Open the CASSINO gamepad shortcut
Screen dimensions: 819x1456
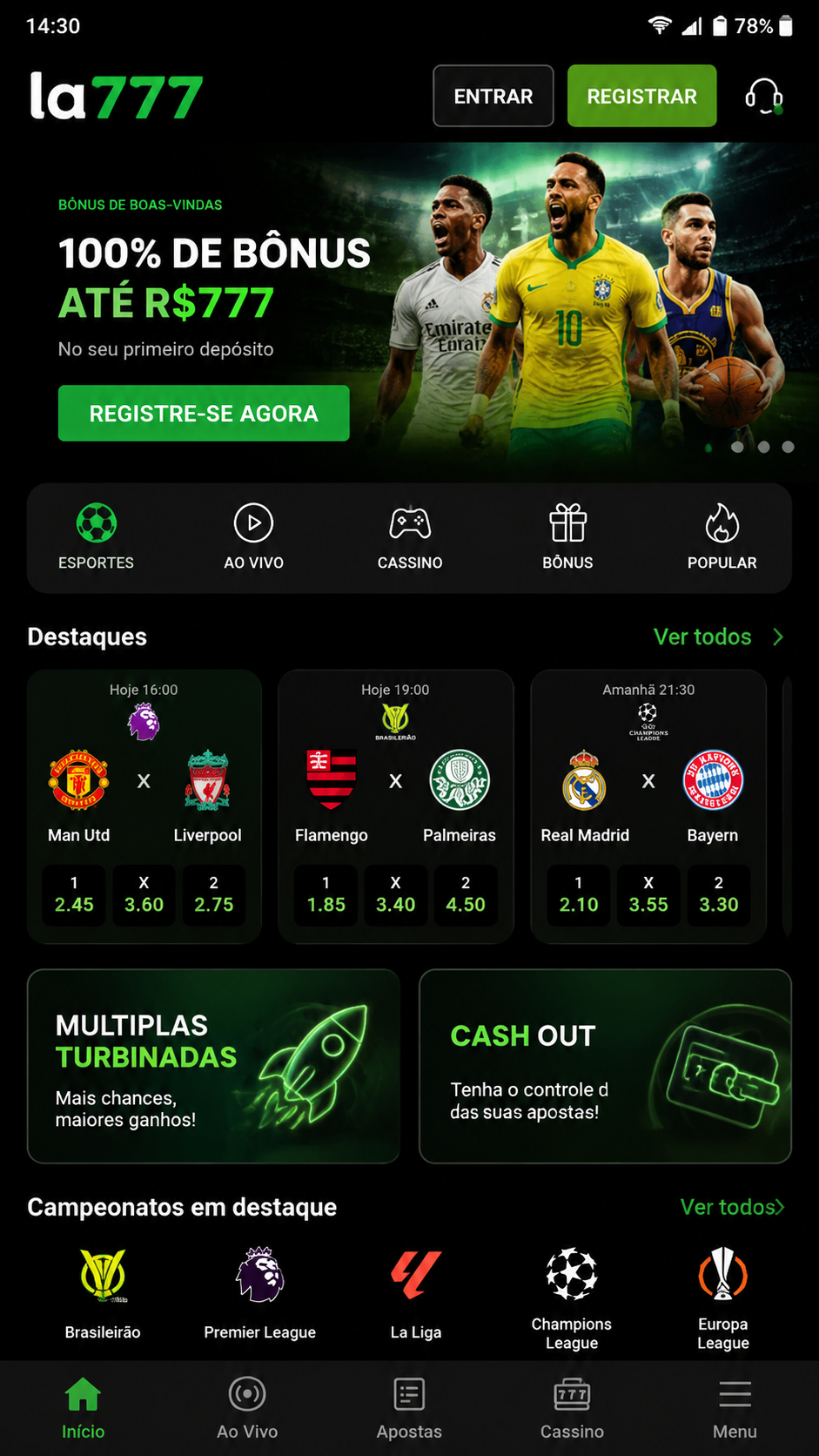coord(410,537)
